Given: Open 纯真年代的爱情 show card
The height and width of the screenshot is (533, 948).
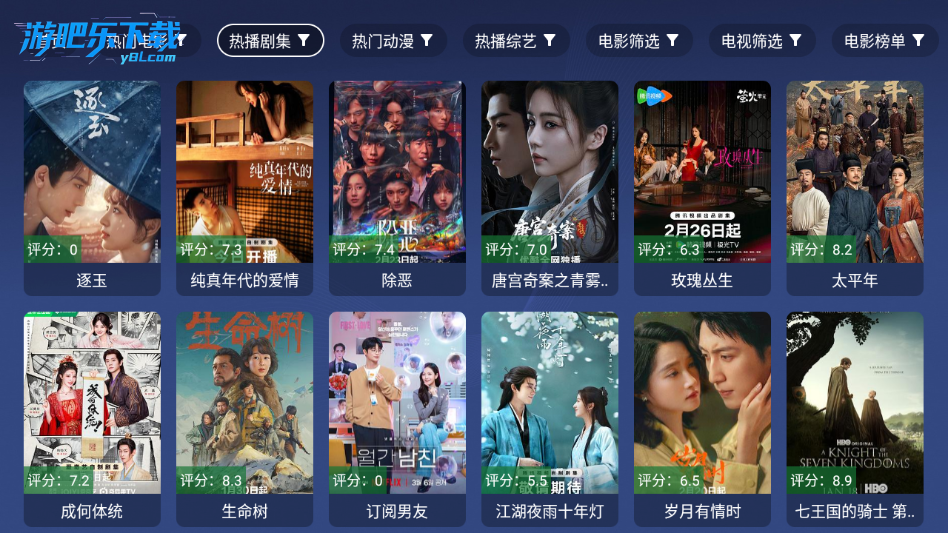Looking at the screenshot, I should [245, 185].
